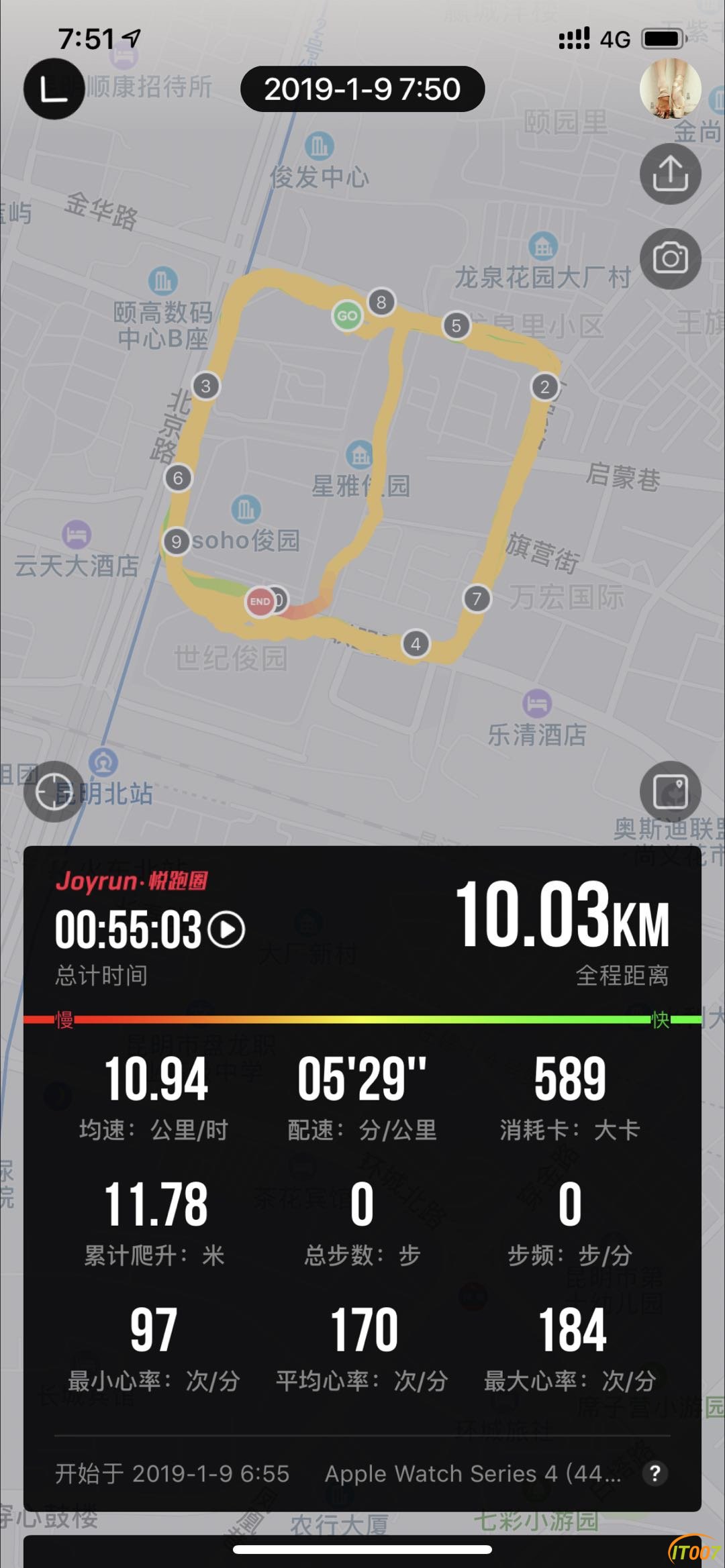Play the route replay beside total time
725x1568 pixels.
click(x=227, y=930)
